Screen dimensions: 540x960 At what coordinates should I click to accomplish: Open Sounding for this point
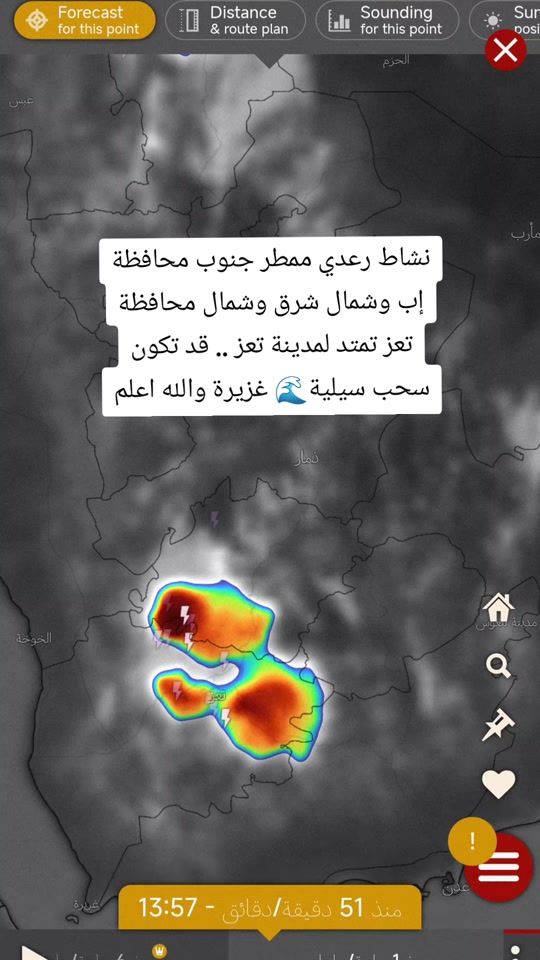coord(387,20)
